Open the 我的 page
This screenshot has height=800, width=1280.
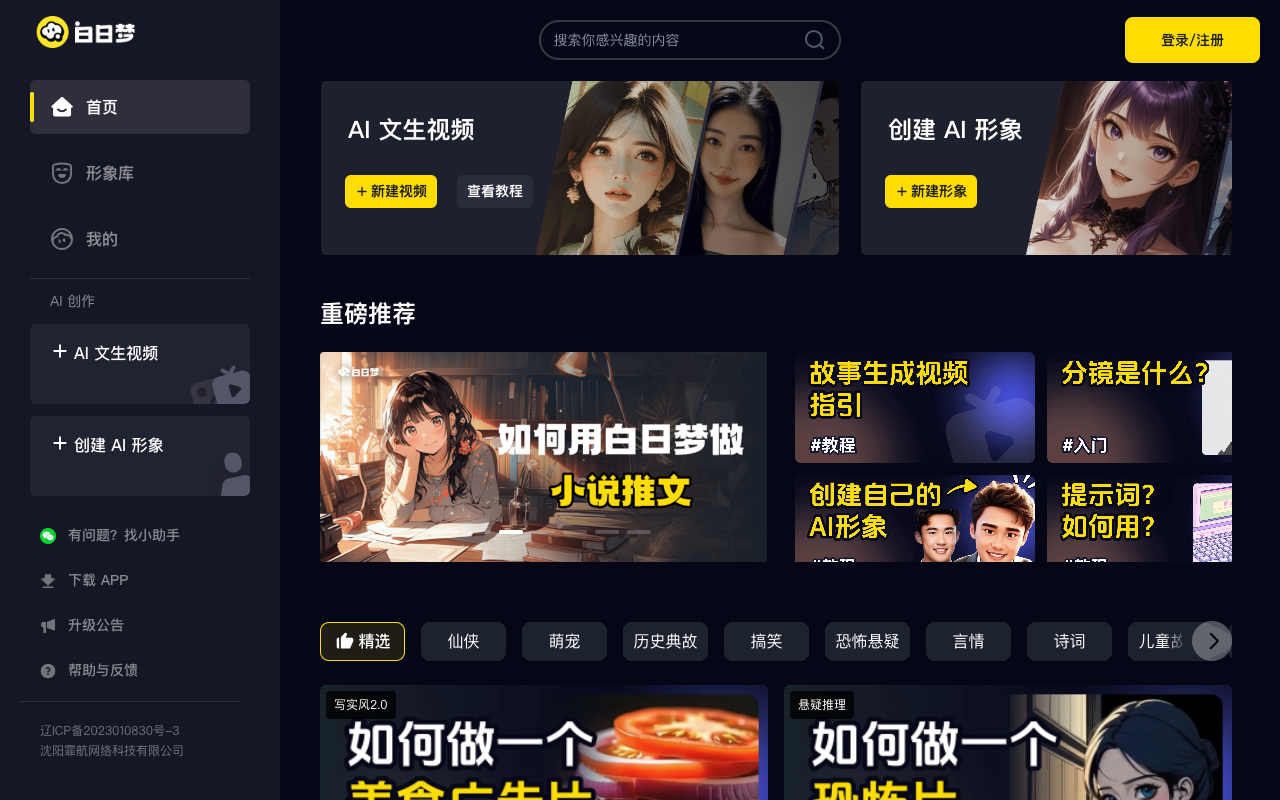pos(101,239)
